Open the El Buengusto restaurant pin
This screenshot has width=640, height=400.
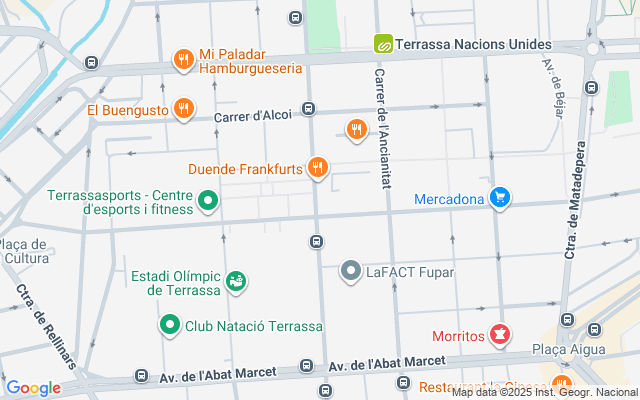pos(183,109)
